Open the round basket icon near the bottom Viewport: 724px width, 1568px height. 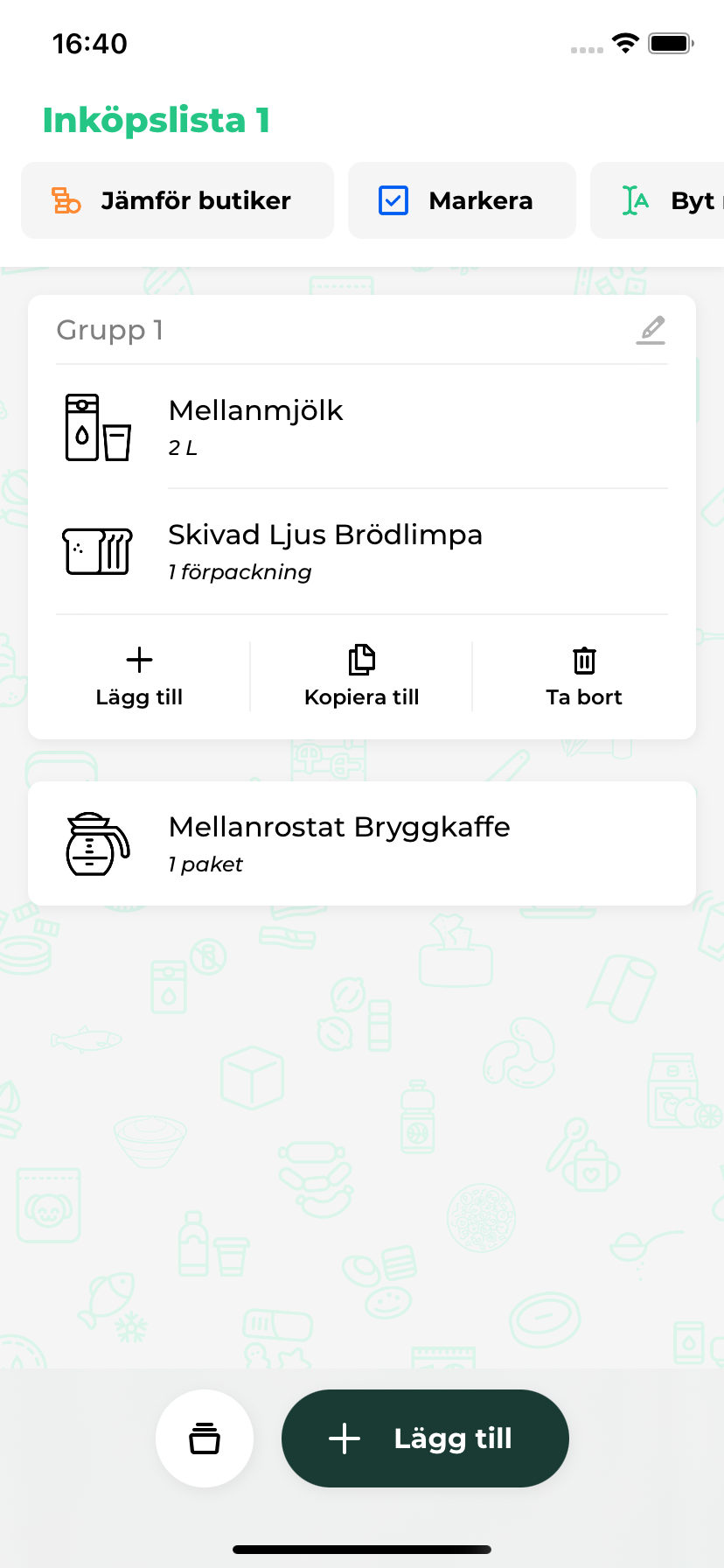pyautogui.click(x=205, y=1438)
